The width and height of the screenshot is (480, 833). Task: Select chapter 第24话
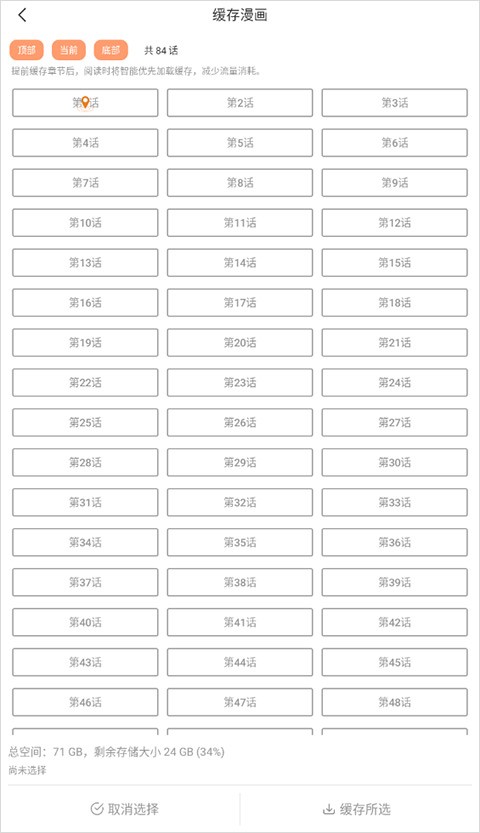pyautogui.click(x=395, y=382)
